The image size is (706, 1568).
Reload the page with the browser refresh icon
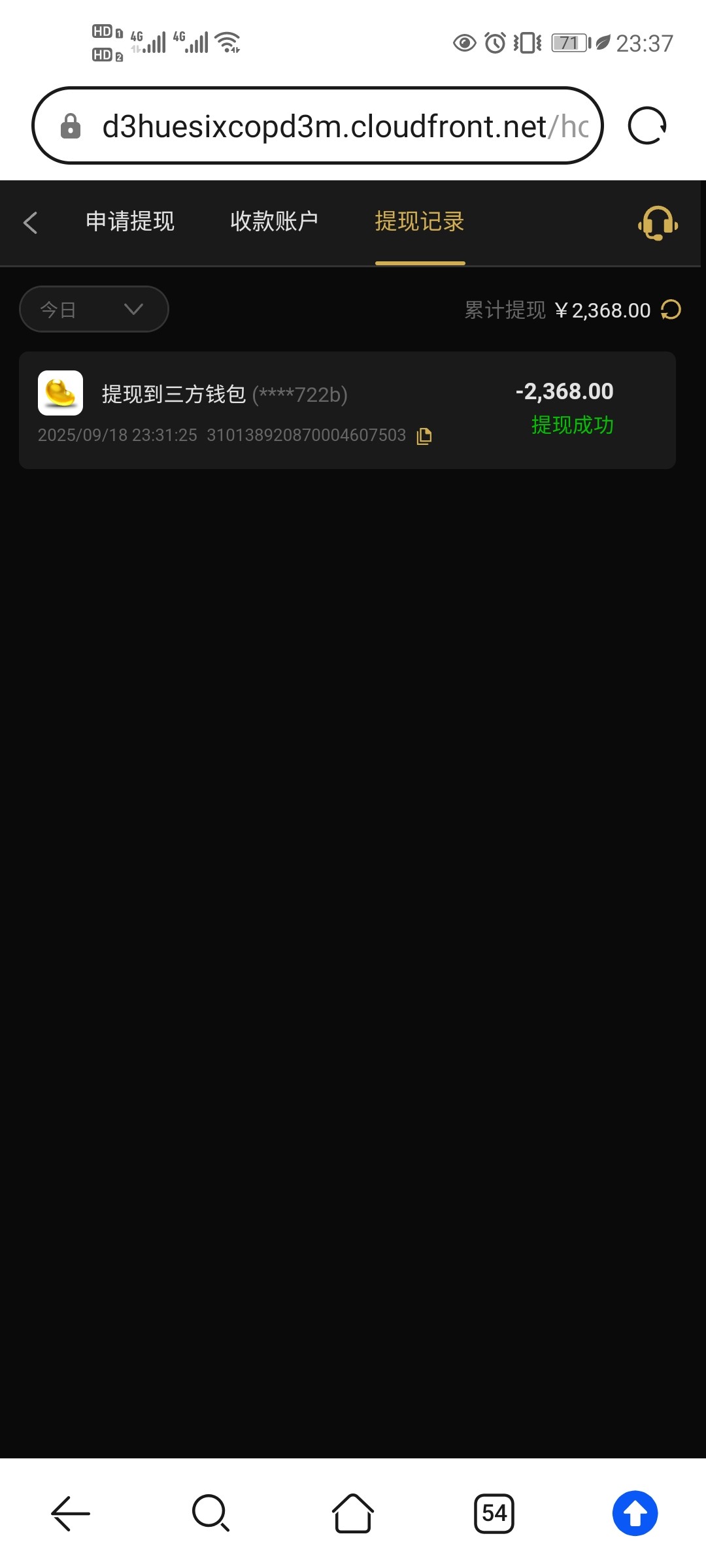point(647,125)
